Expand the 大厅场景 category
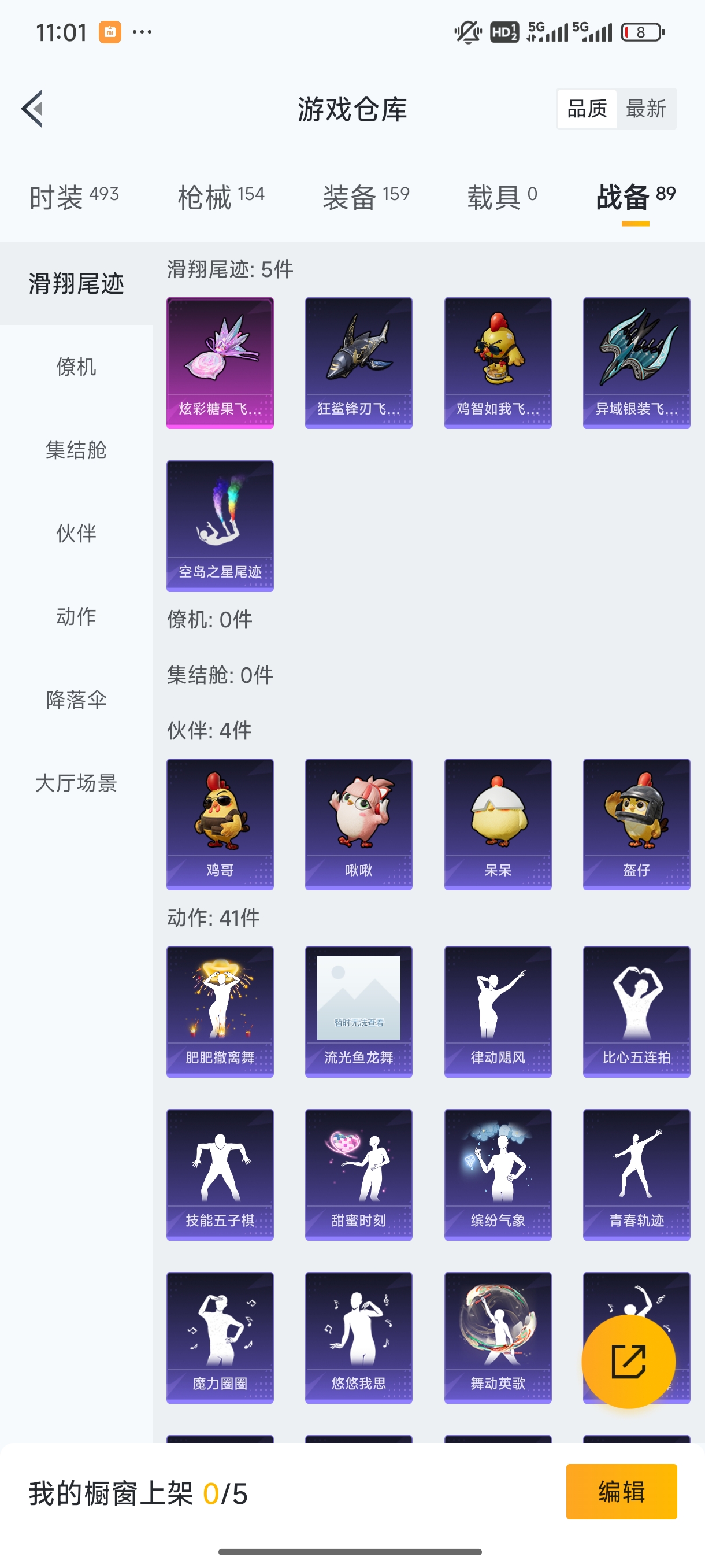The height and width of the screenshot is (1568, 705). pyautogui.click(x=77, y=784)
